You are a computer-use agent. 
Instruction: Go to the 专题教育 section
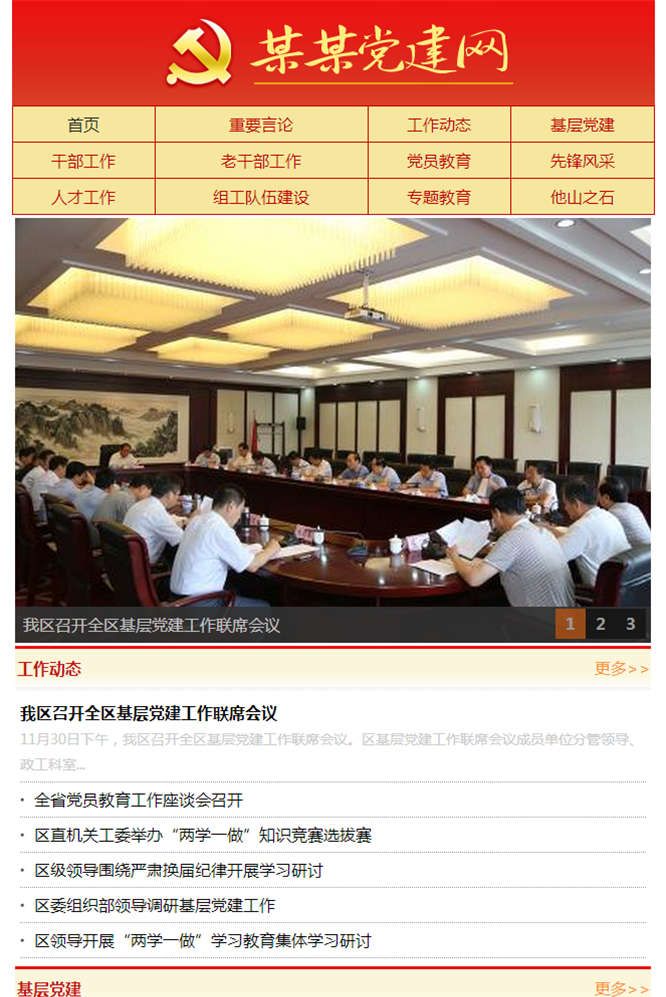pyautogui.click(x=439, y=197)
